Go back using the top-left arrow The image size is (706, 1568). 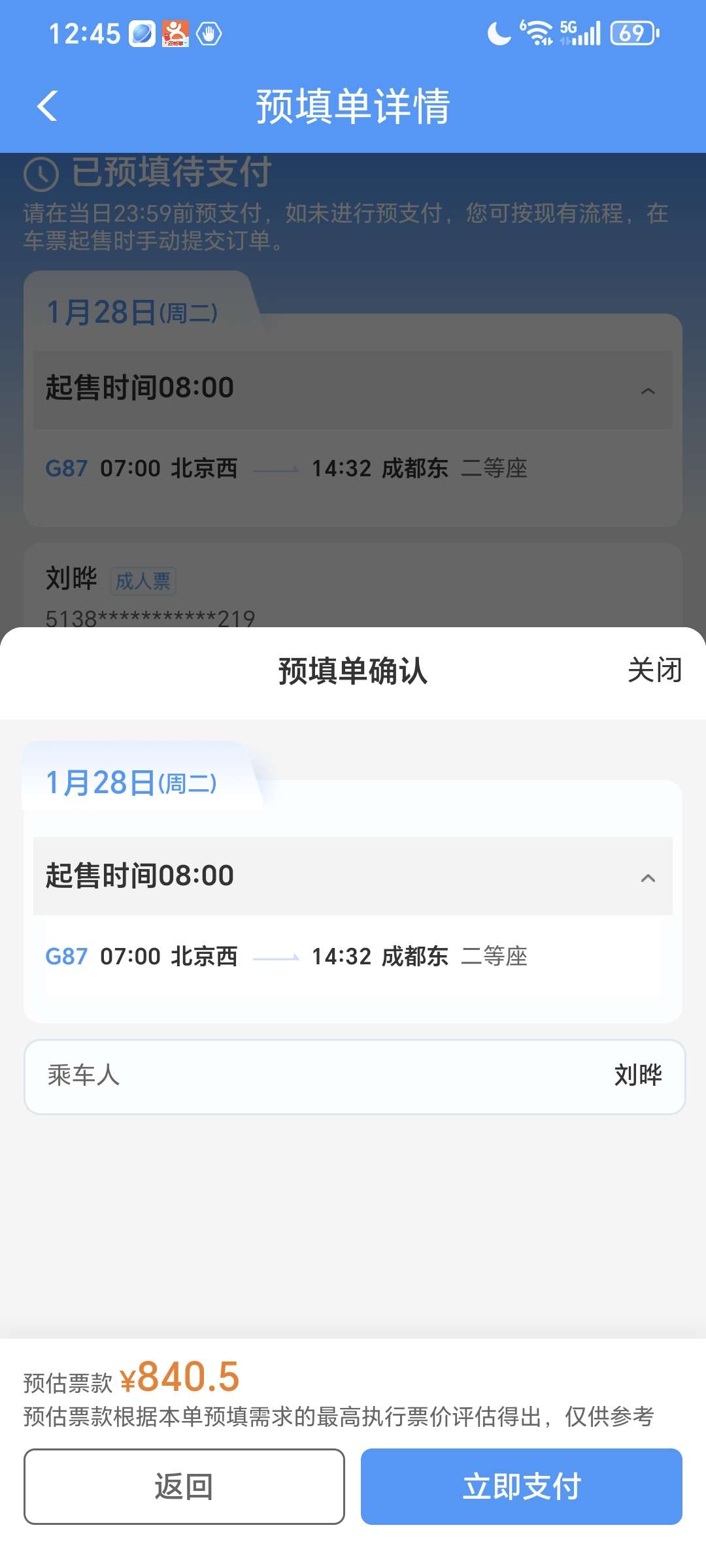pos(47,106)
